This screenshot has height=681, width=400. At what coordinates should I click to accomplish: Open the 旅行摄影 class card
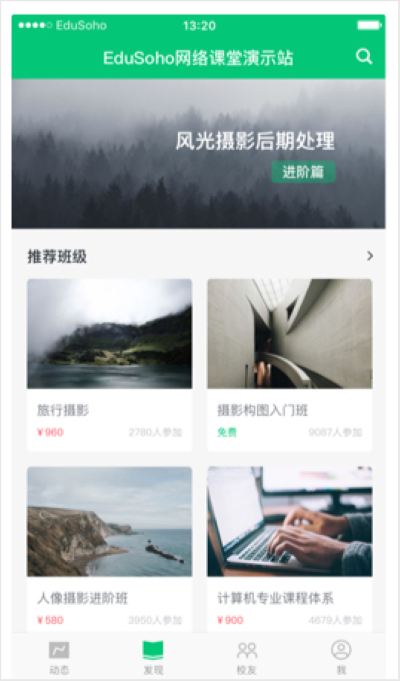[x=109, y=365]
